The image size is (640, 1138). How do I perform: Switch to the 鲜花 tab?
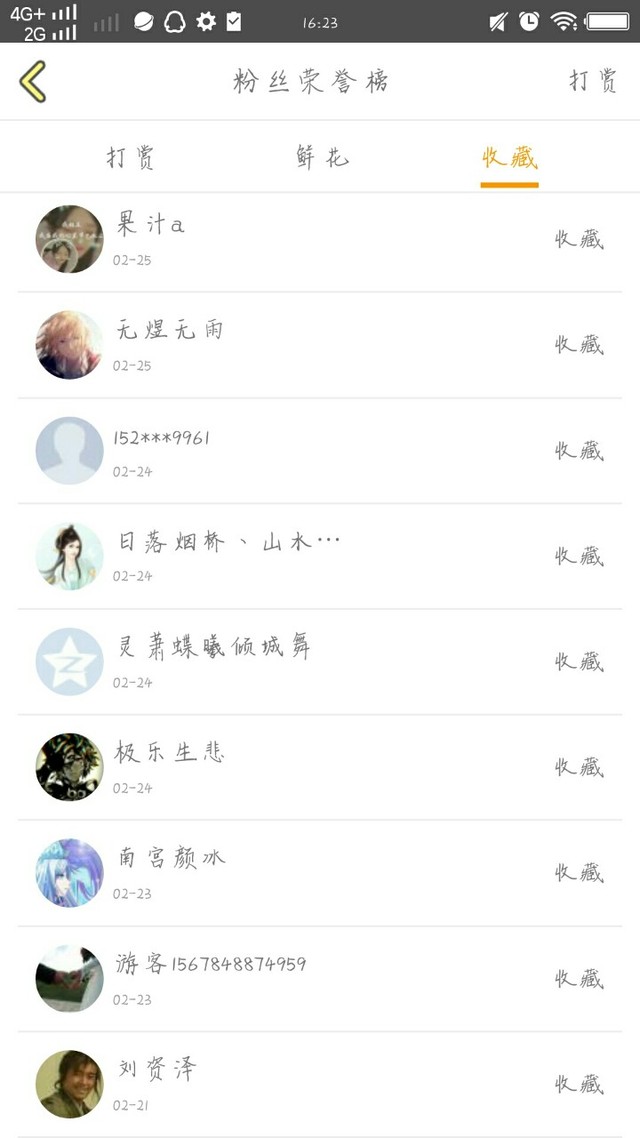[322, 158]
